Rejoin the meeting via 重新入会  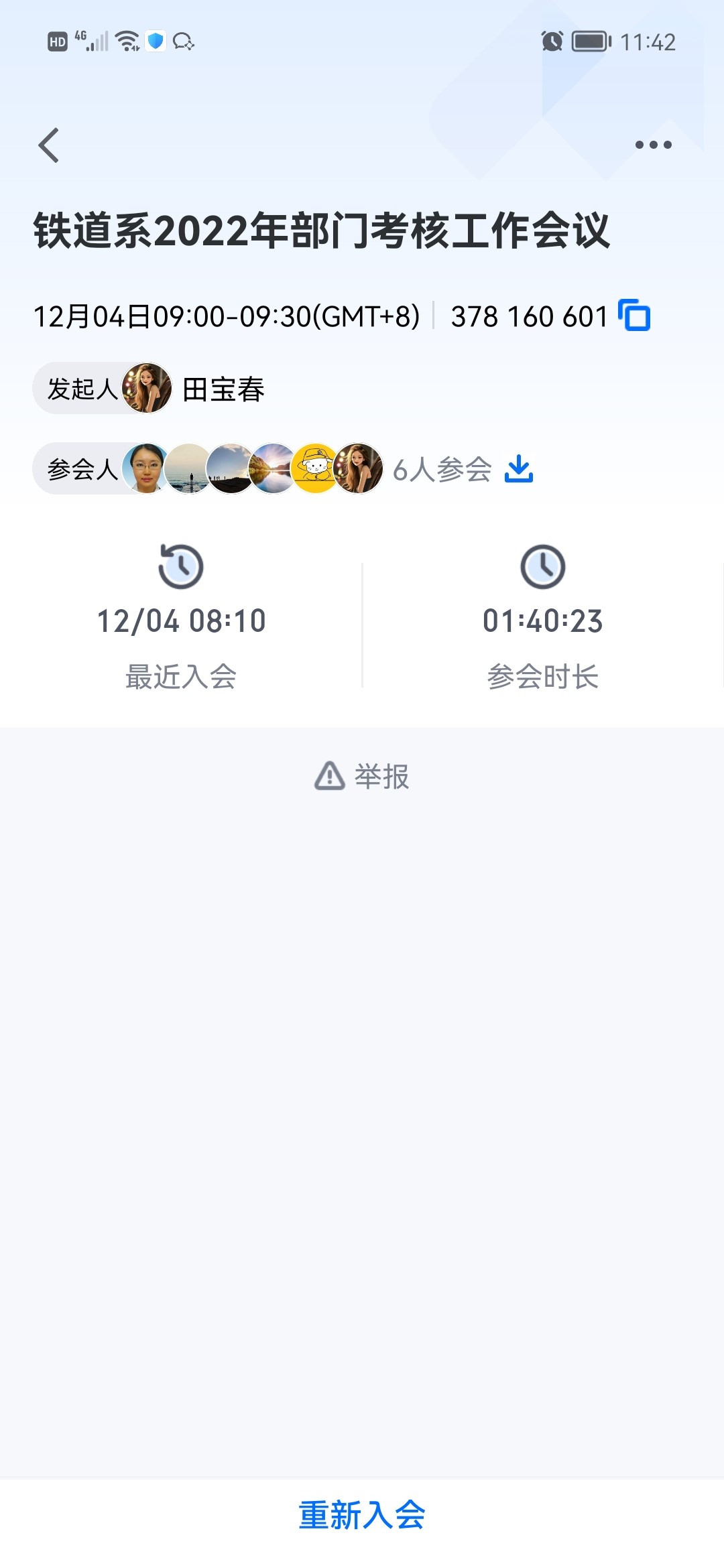(362, 1514)
